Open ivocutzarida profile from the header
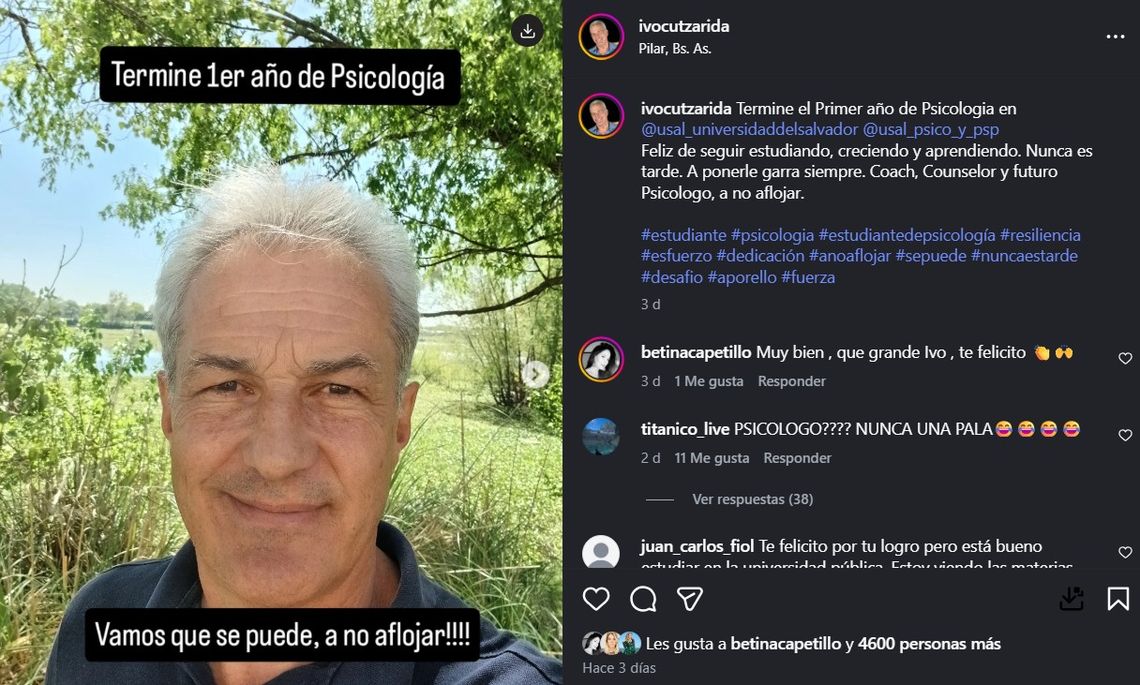This screenshot has height=685, width=1140. [684, 26]
